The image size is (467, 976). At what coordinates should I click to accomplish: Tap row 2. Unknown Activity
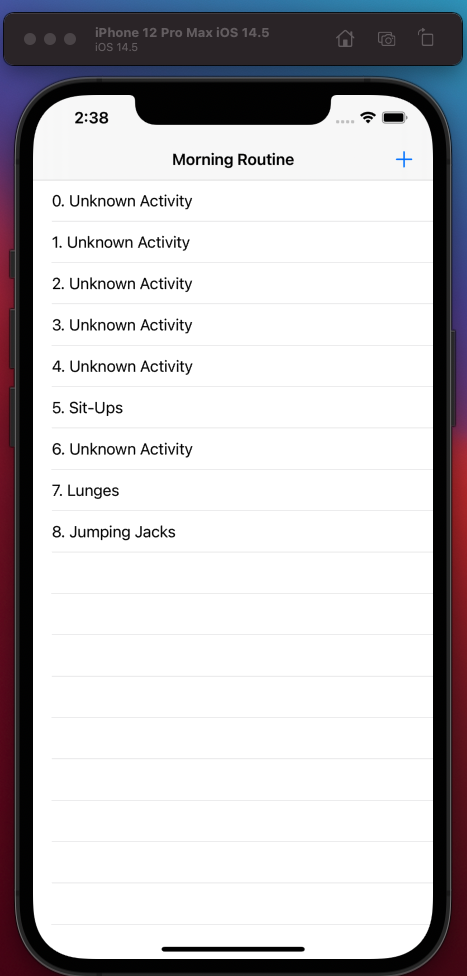click(x=233, y=284)
